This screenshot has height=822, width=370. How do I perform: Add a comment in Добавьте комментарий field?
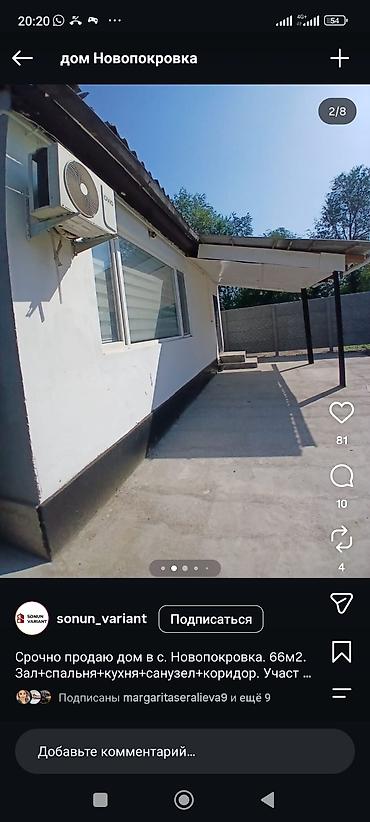point(185,752)
